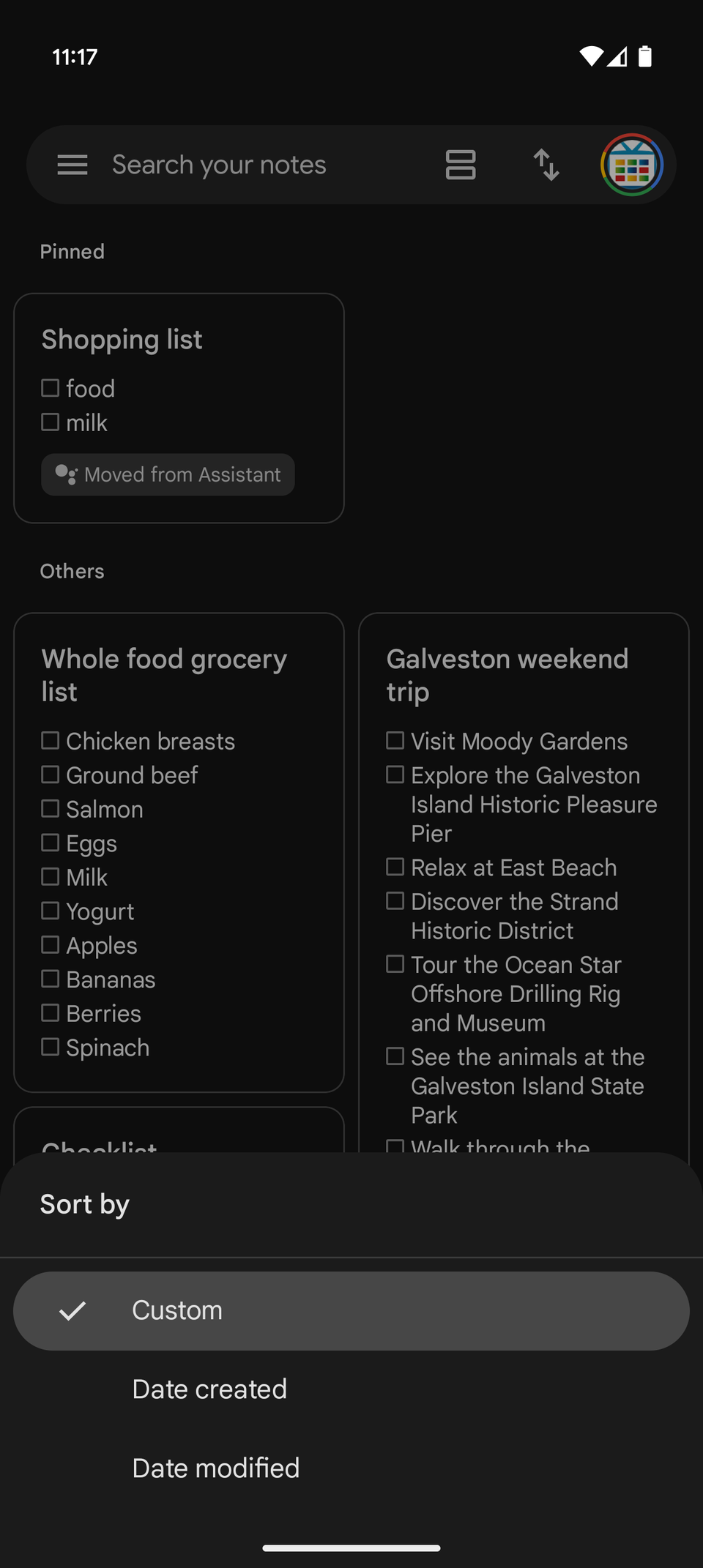The height and width of the screenshot is (1568, 703).
Task: Mark "Eggs" as done
Action: 51,843
